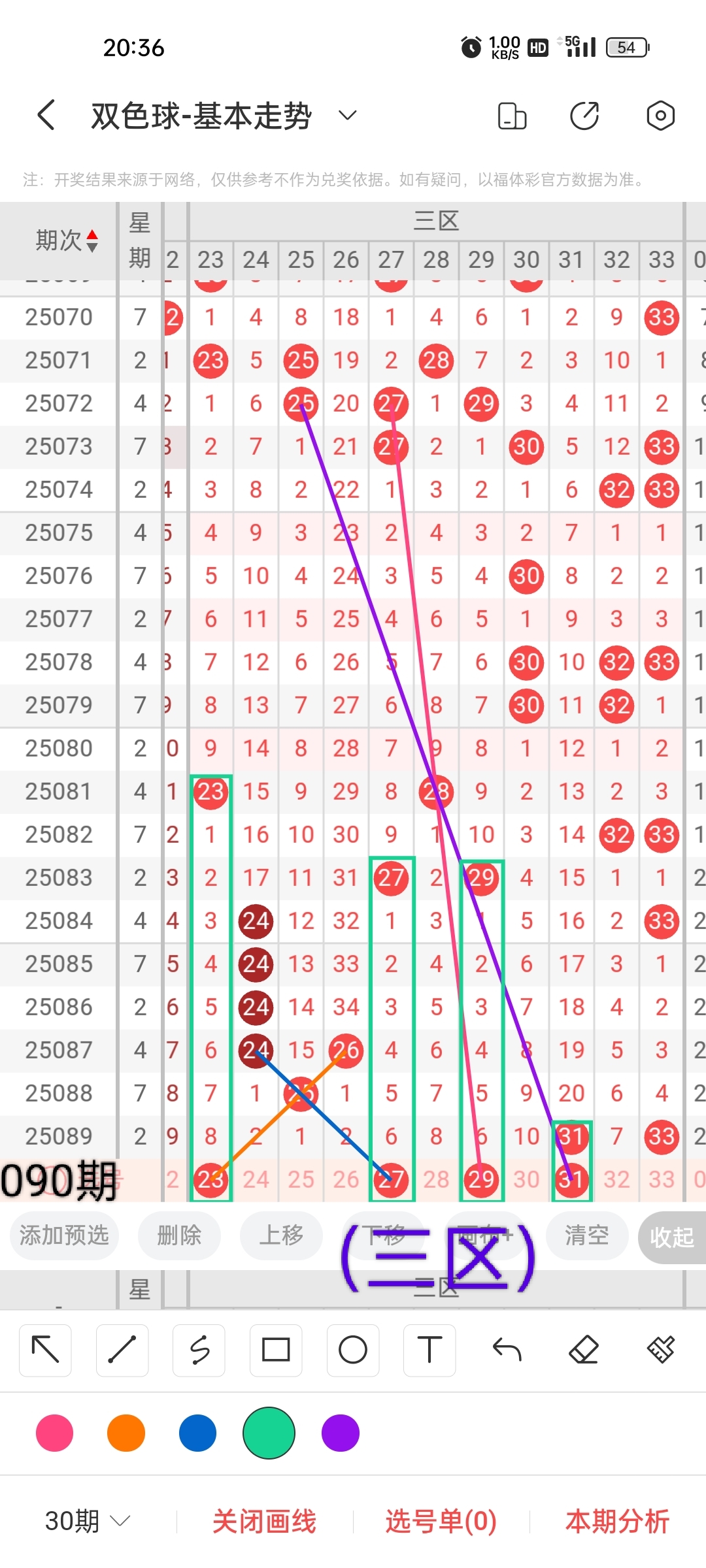706x1568 pixels.
Task: Select the straight line drawing tool
Action: tap(122, 1350)
